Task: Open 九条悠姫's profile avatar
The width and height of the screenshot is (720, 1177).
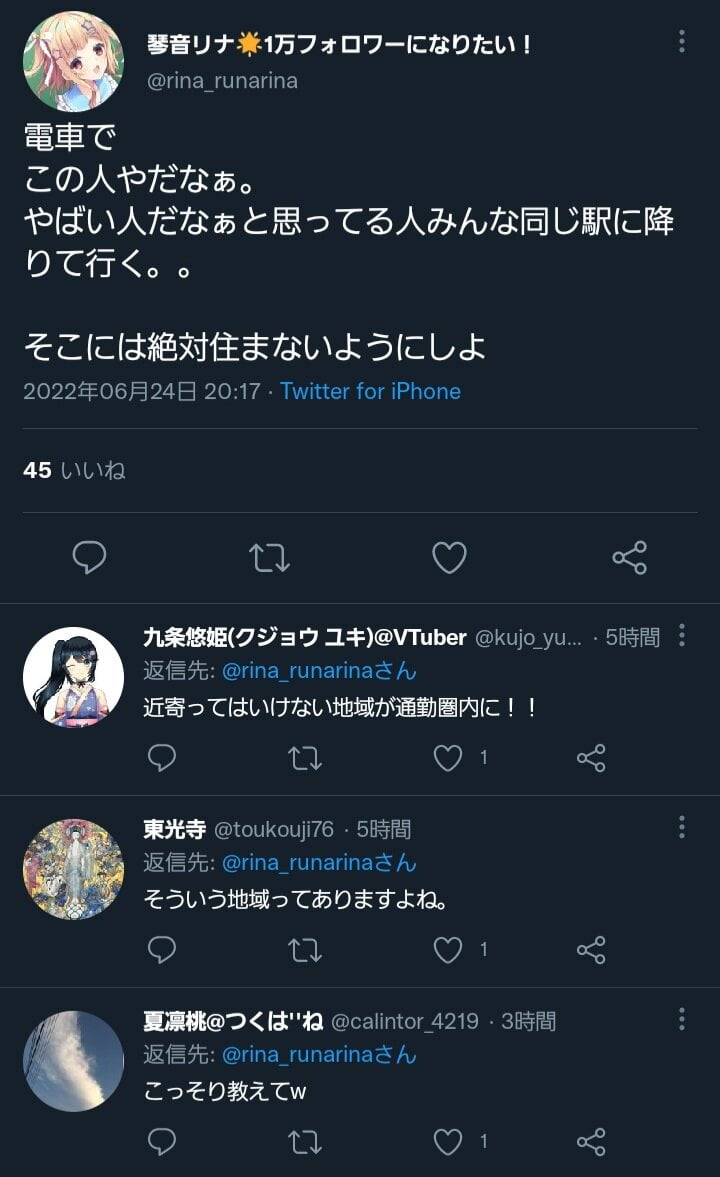Action: point(73,677)
